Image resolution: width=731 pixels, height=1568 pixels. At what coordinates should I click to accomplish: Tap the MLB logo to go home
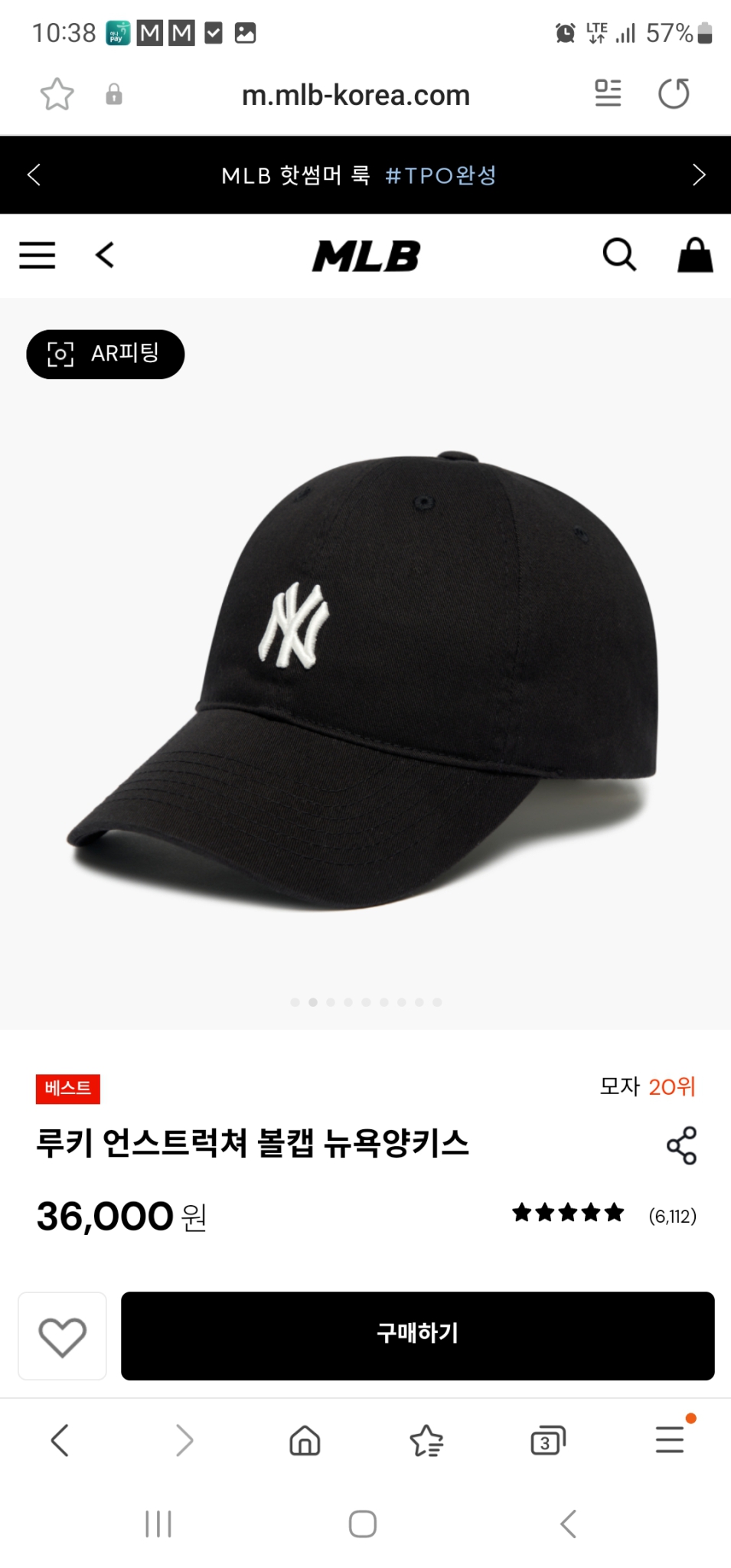coord(365,256)
